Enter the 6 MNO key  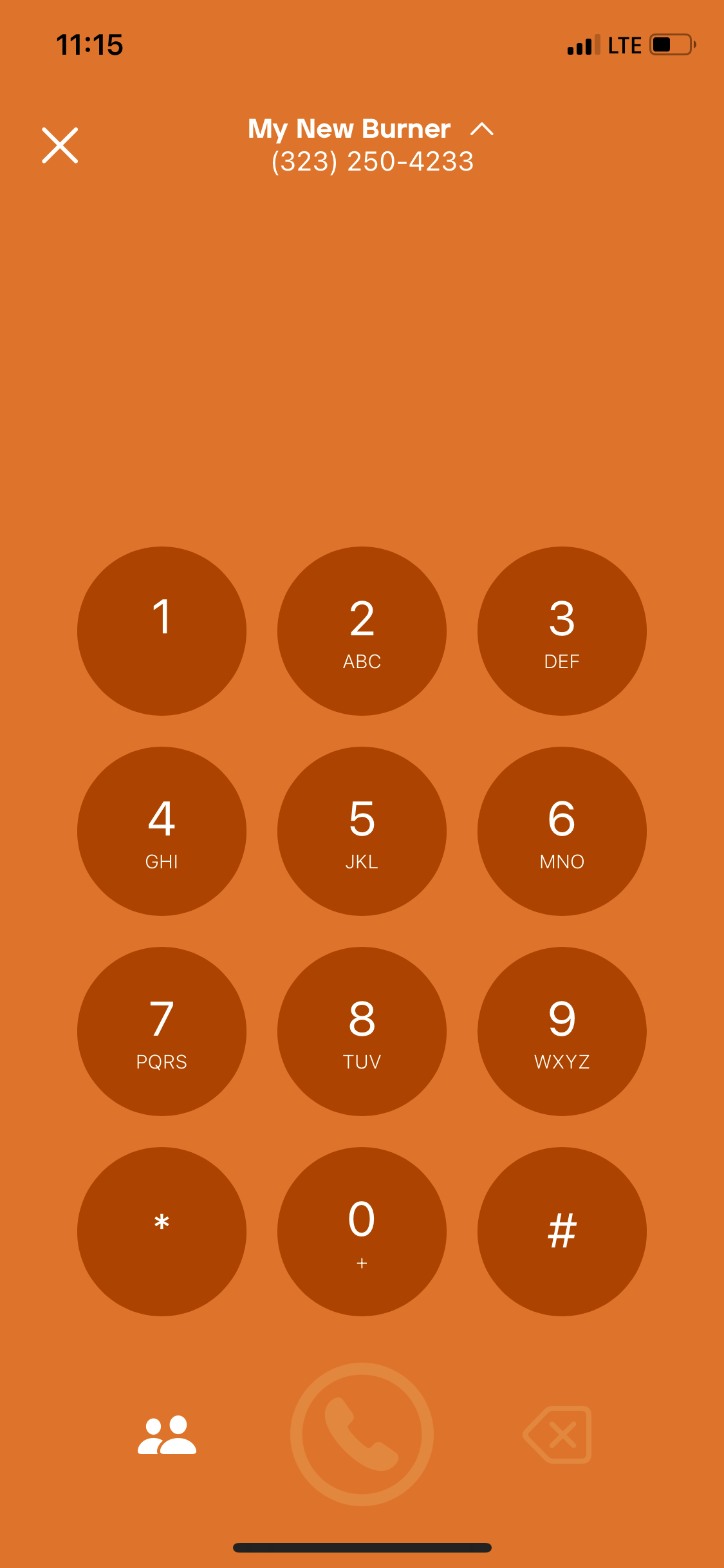click(x=562, y=831)
